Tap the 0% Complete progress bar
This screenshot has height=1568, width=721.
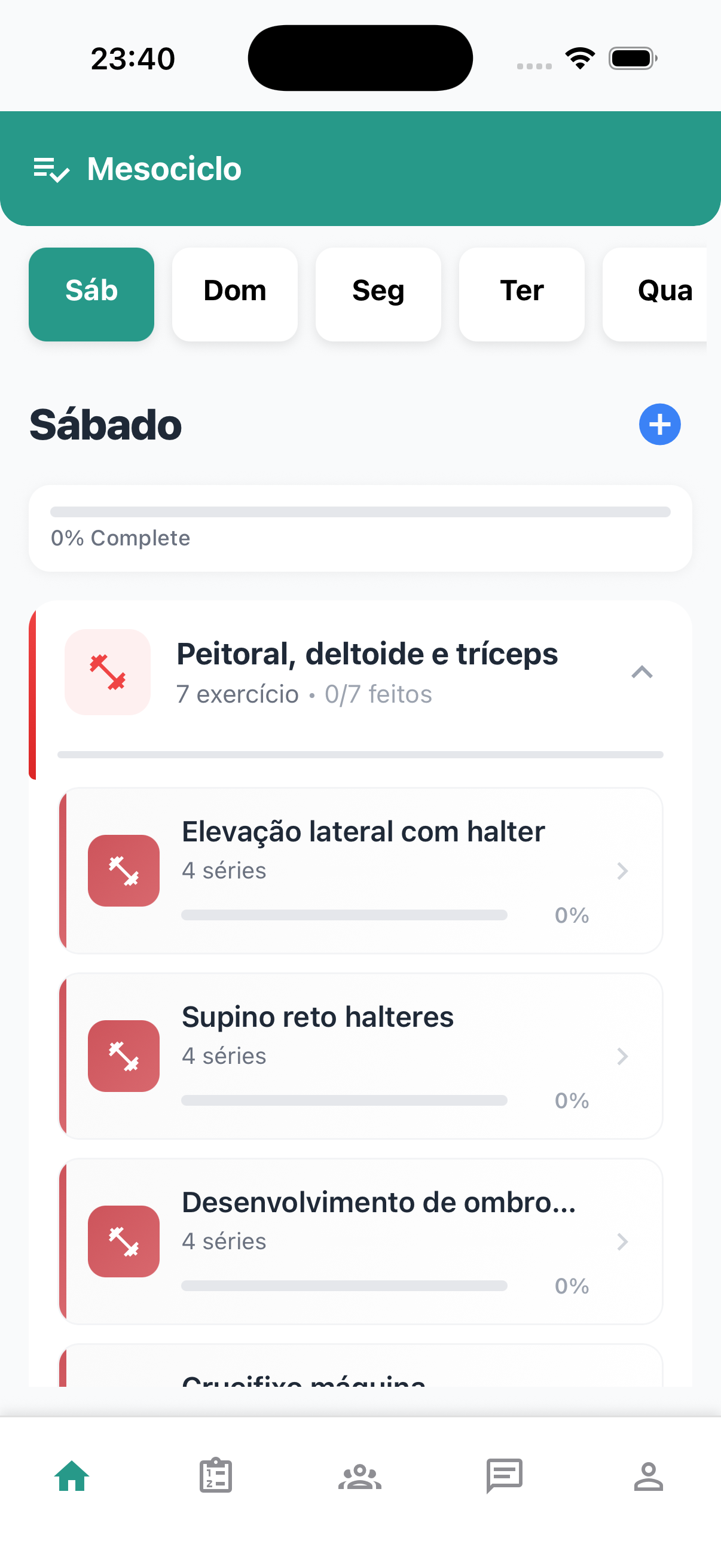click(x=360, y=527)
